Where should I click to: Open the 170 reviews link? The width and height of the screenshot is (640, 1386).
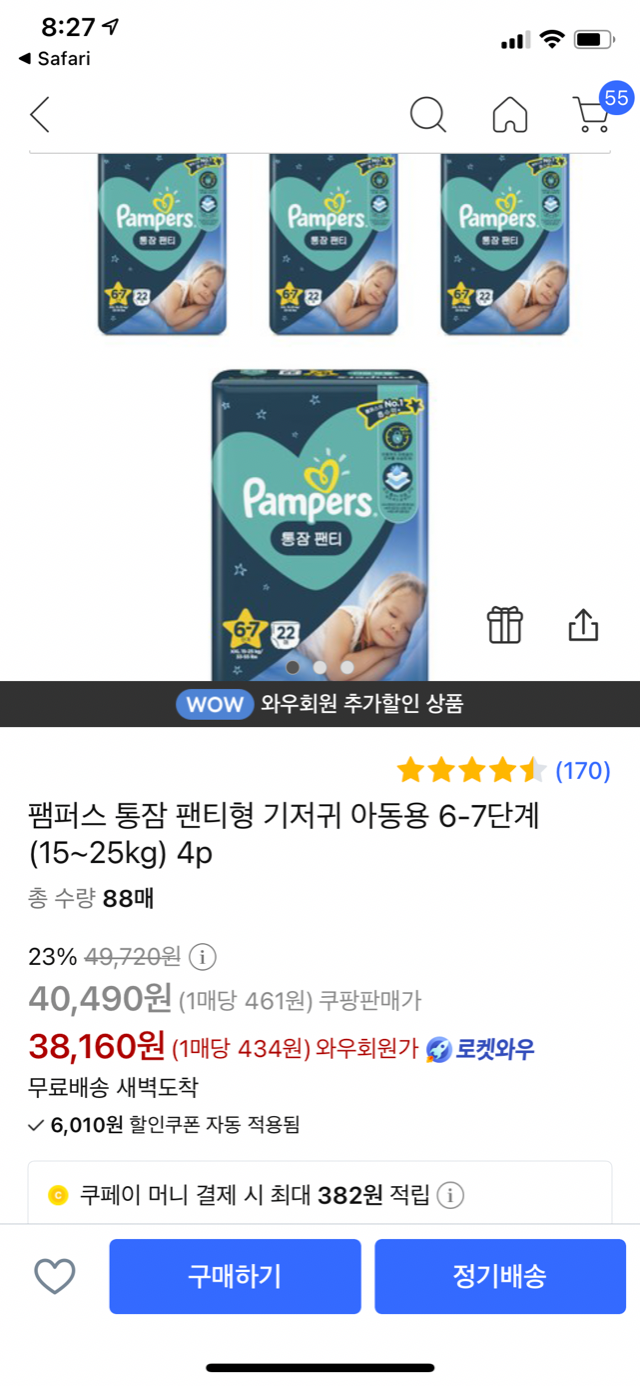582,770
